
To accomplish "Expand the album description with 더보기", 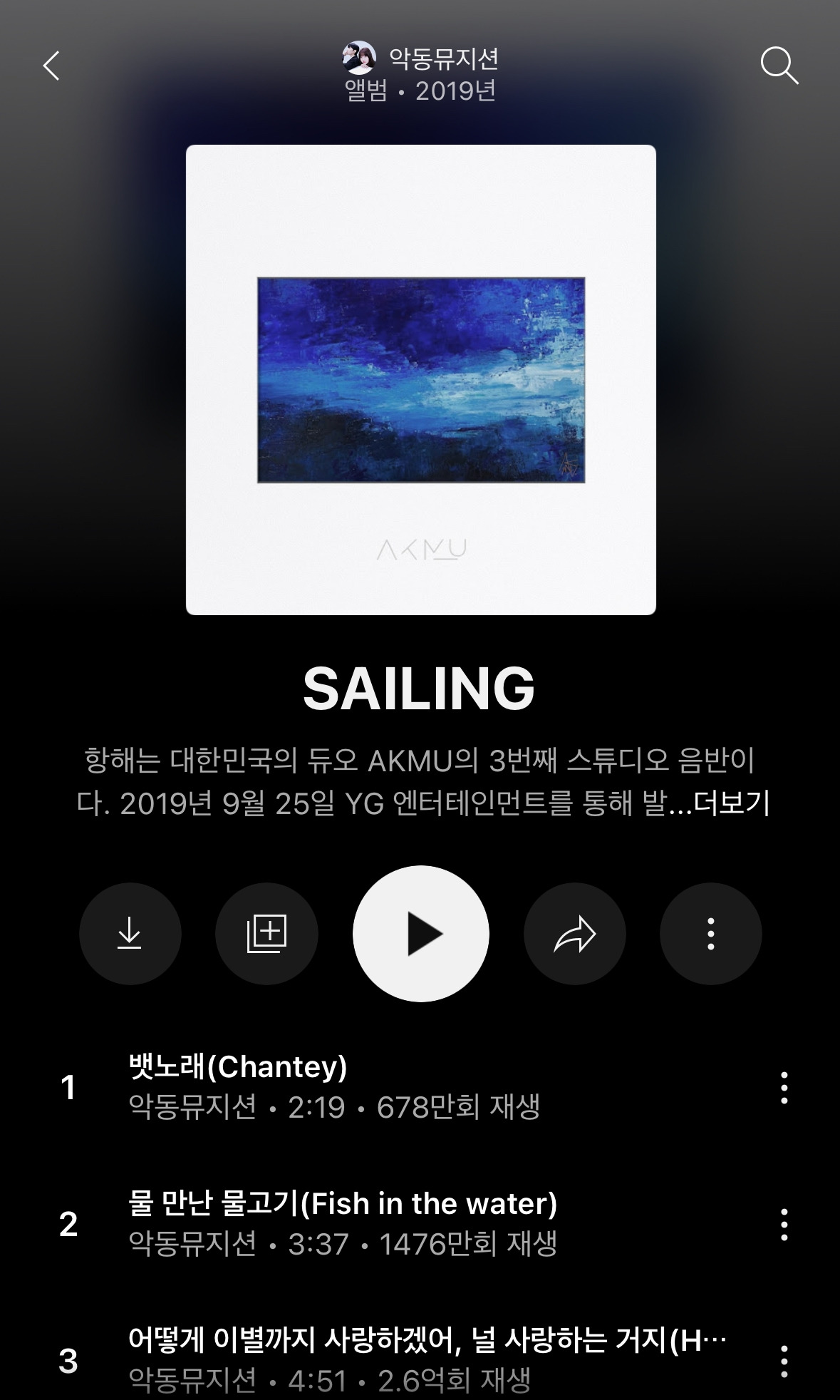I will coord(732,803).
